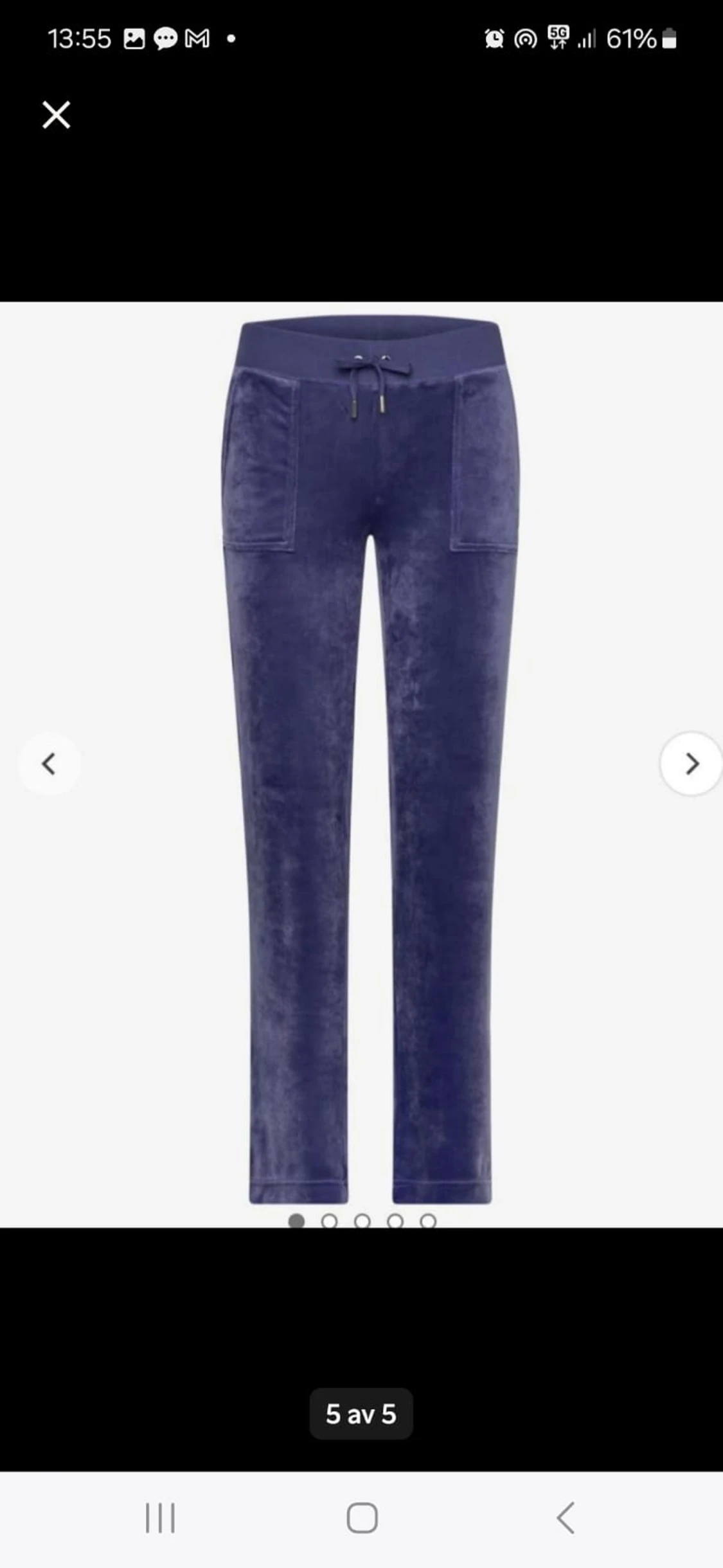This screenshot has height=1568, width=723.
Task: Select the last page indicator dot
Action: coord(429,1221)
